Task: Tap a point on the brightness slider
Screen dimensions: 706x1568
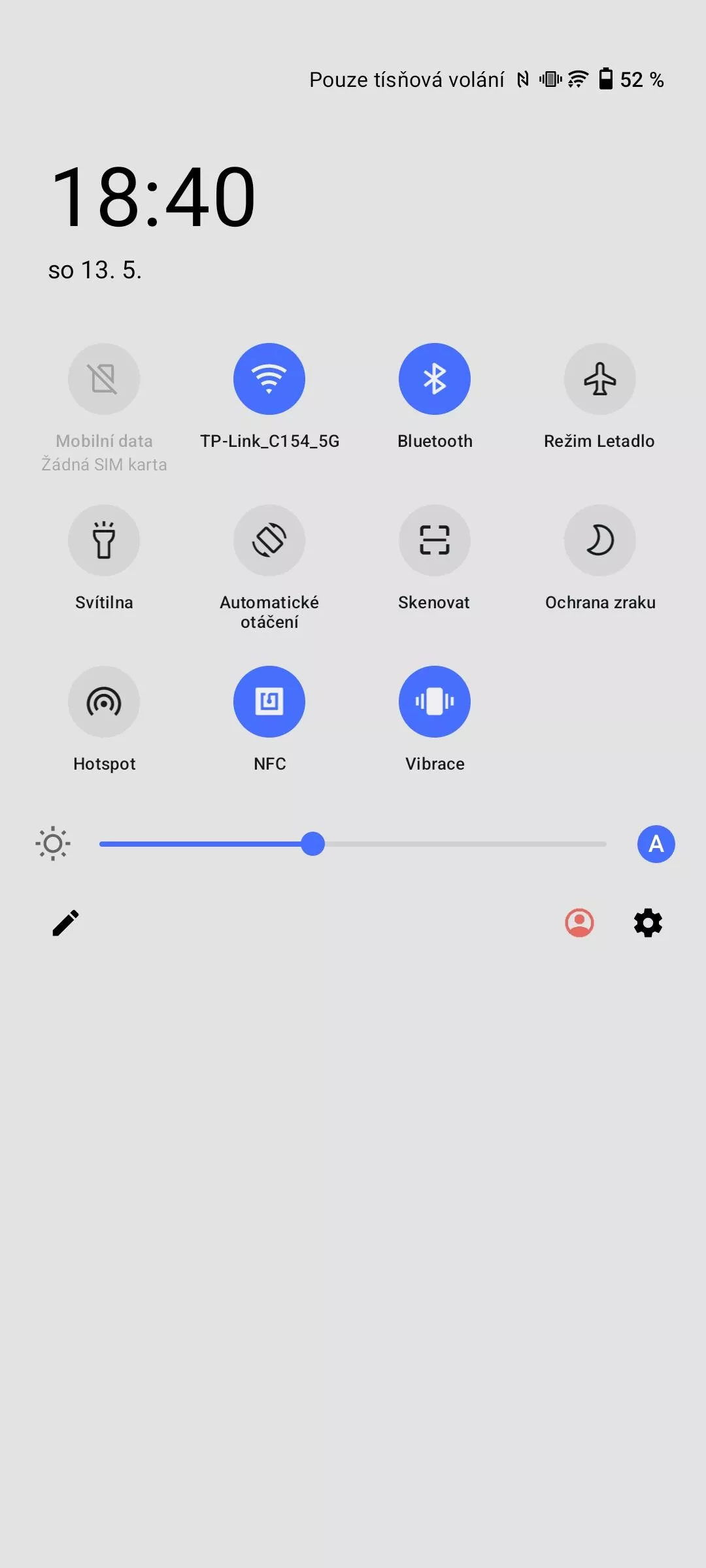Action: pyautogui.click(x=353, y=844)
